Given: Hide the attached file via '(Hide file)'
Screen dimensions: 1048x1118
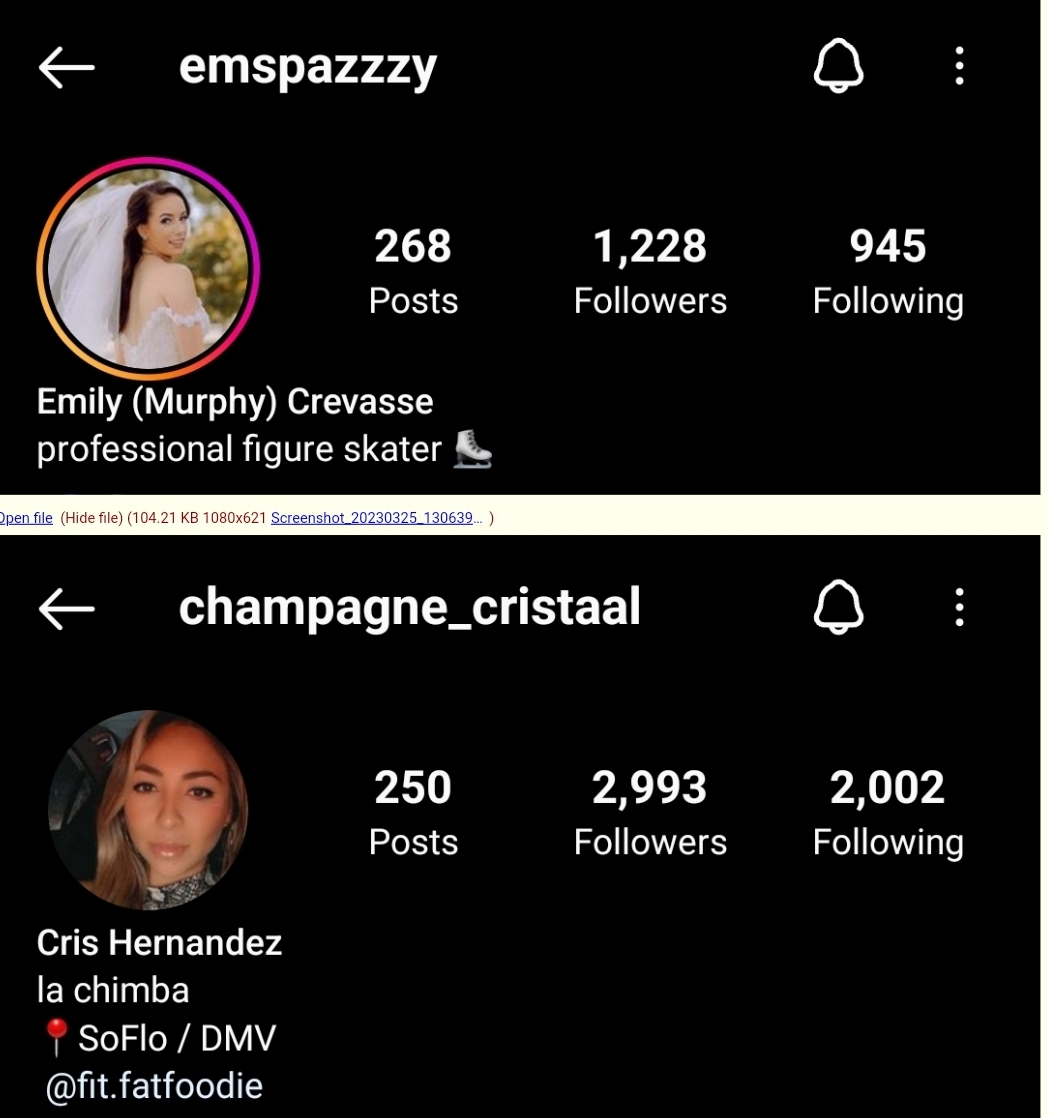Looking at the screenshot, I should [91, 518].
